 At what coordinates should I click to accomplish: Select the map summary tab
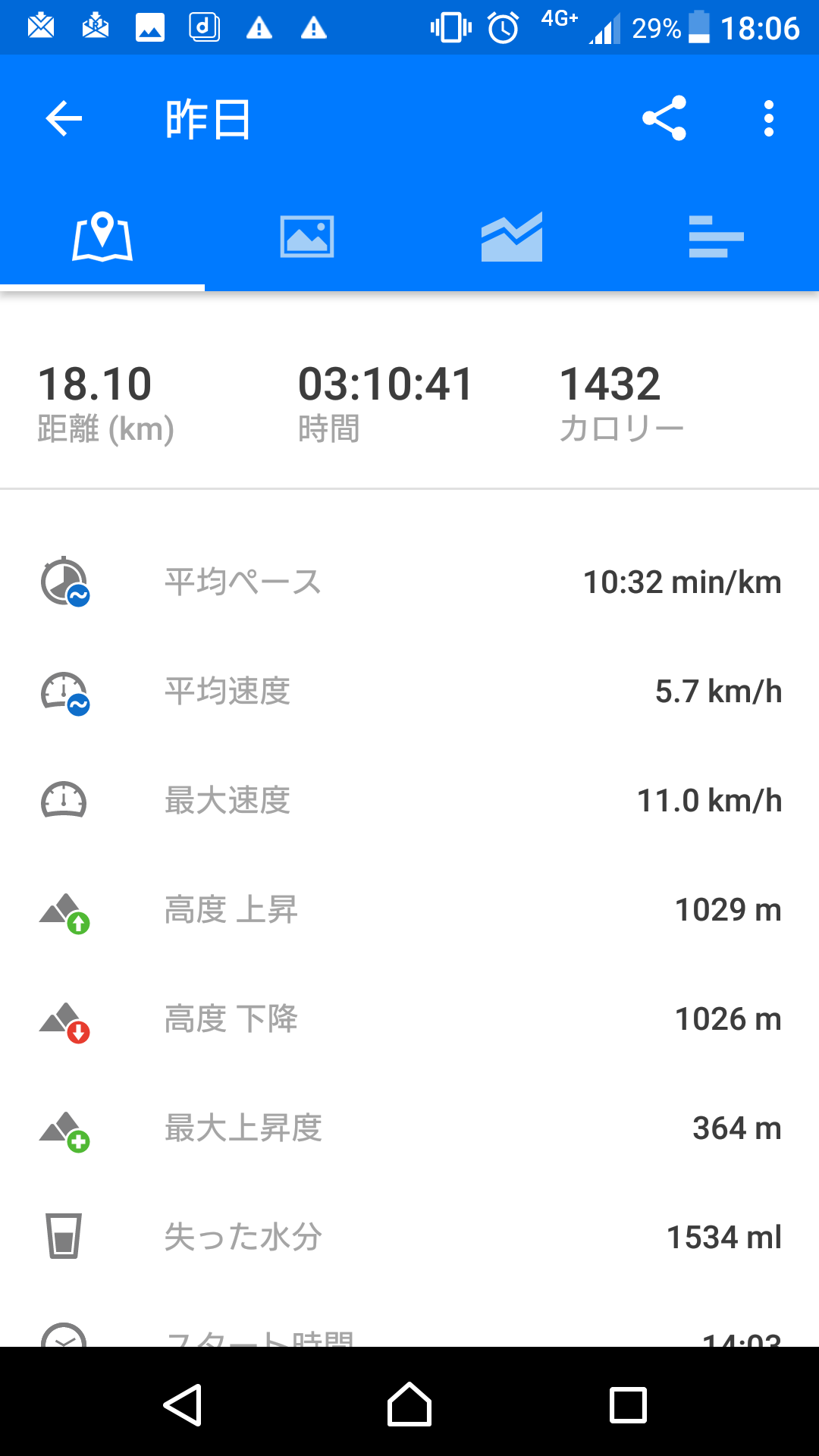(102, 237)
